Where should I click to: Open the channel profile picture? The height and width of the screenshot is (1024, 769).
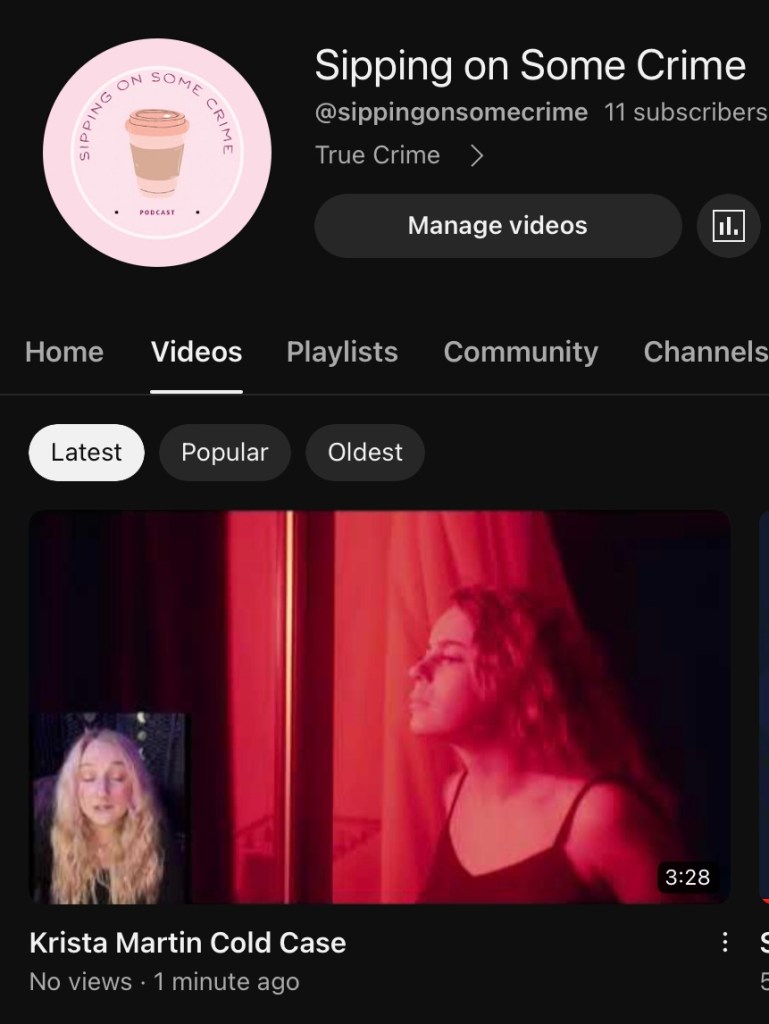[157, 152]
